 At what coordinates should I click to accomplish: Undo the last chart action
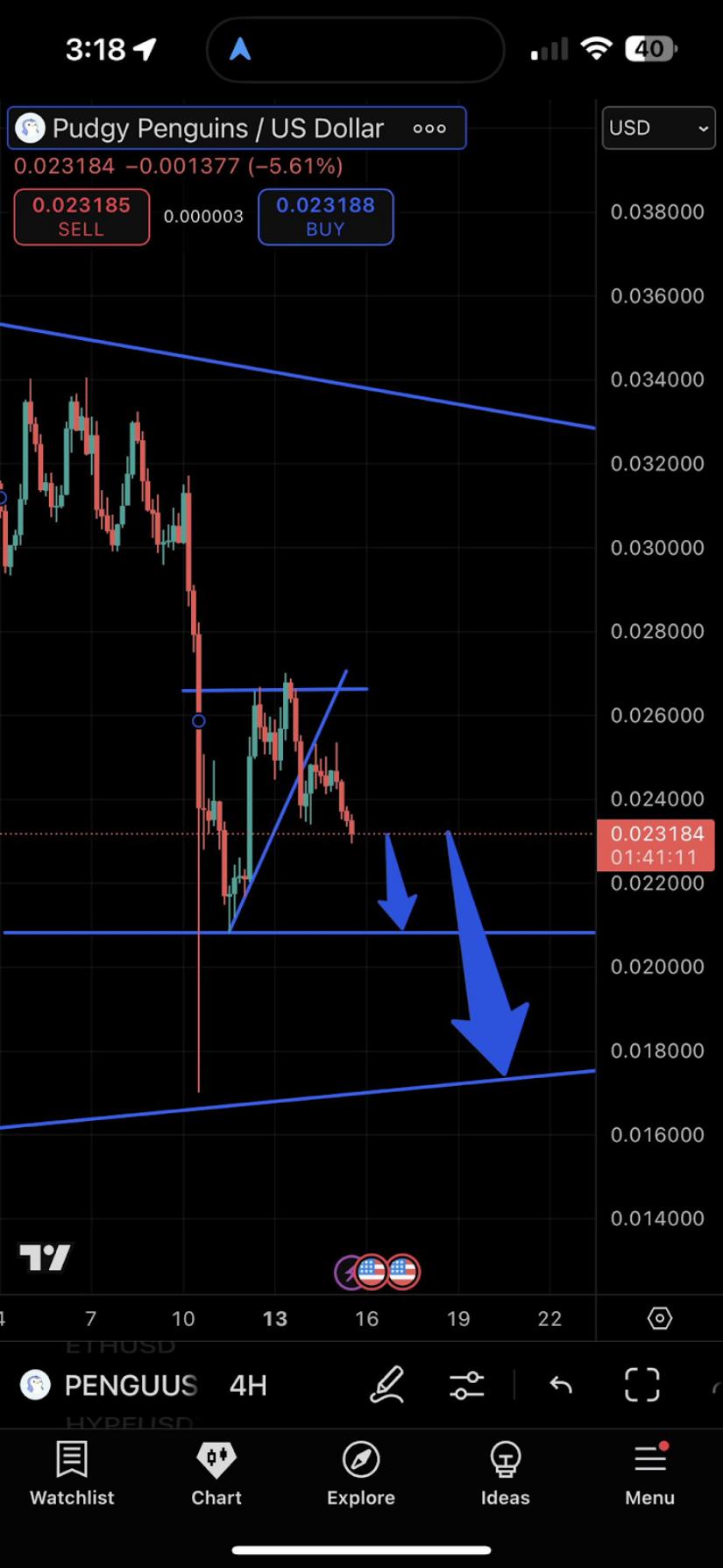561,1385
